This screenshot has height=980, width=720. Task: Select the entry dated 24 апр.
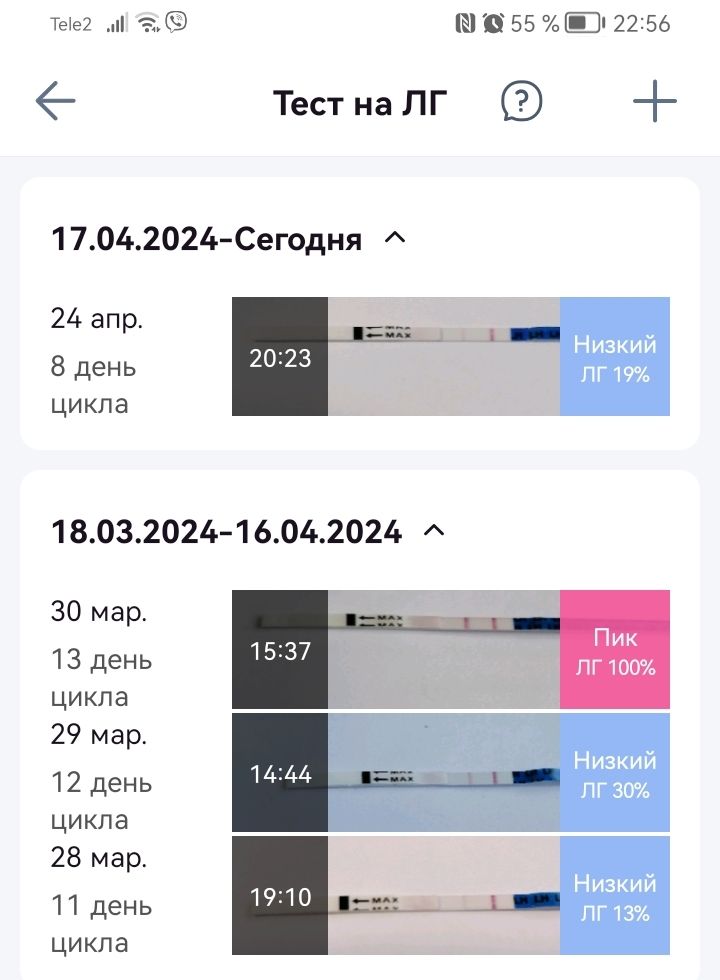coord(97,318)
